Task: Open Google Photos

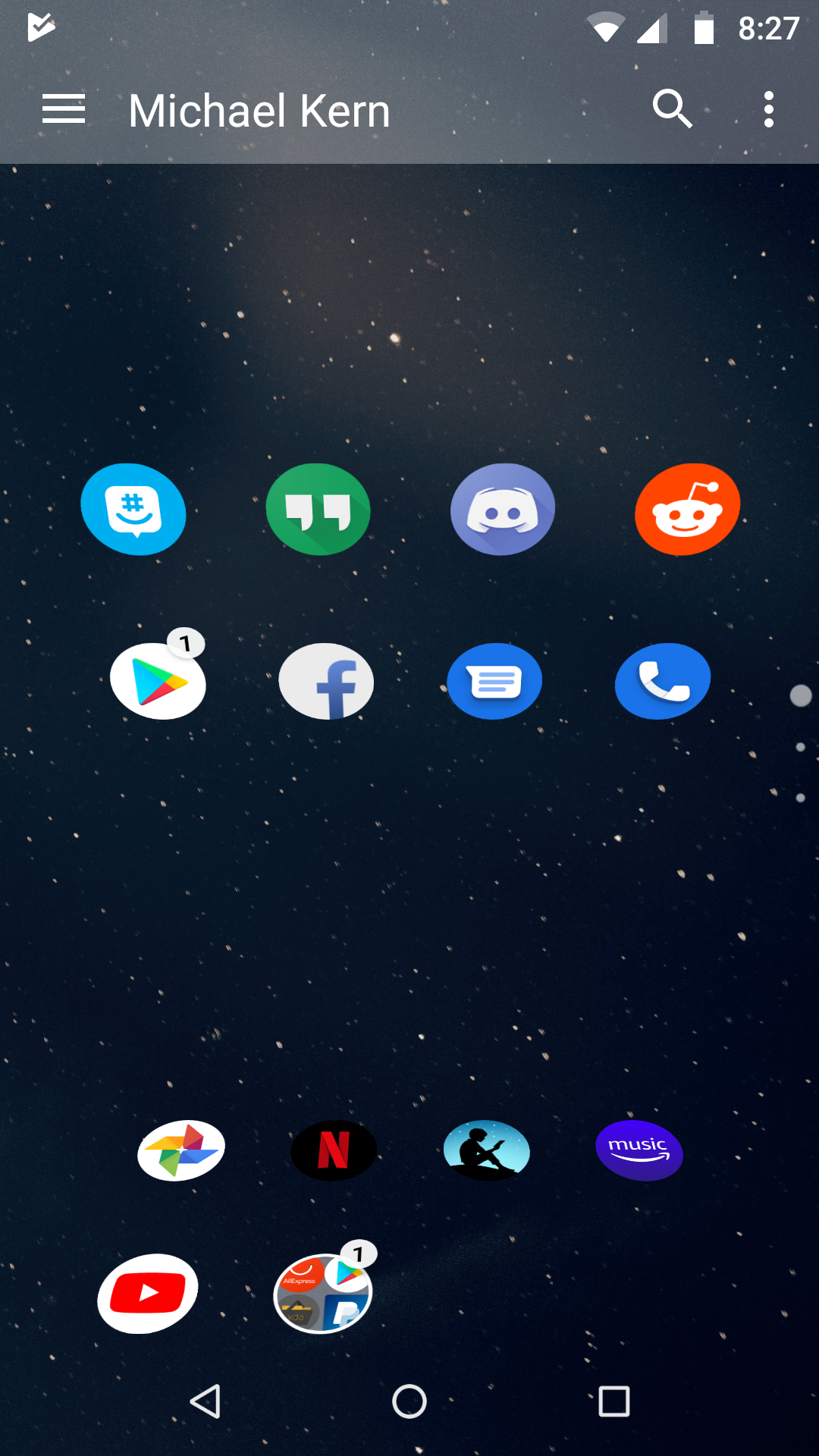Action: tap(181, 1150)
